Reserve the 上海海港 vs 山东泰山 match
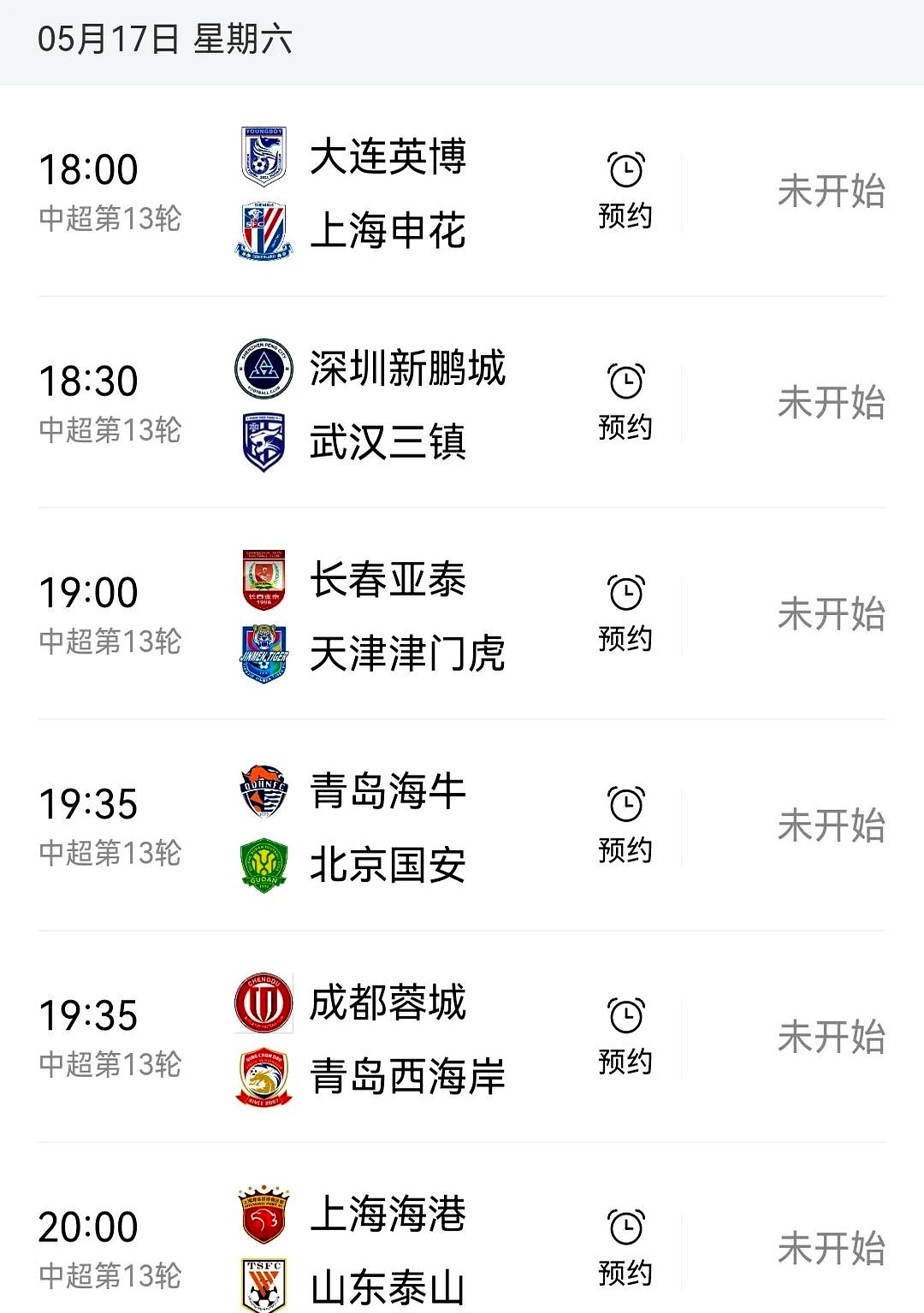Screen dimensions: 924x1313 (625, 1248)
